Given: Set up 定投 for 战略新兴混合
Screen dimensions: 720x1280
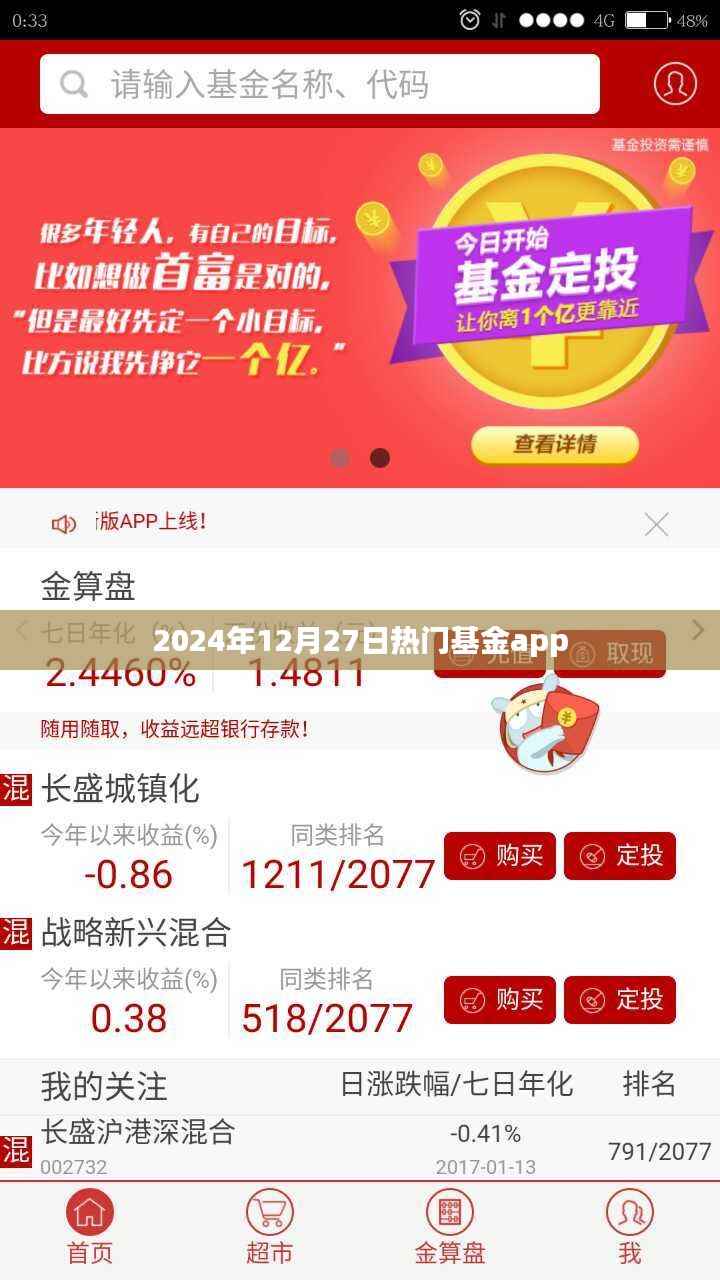Looking at the screenshot, I should [620, 999].
